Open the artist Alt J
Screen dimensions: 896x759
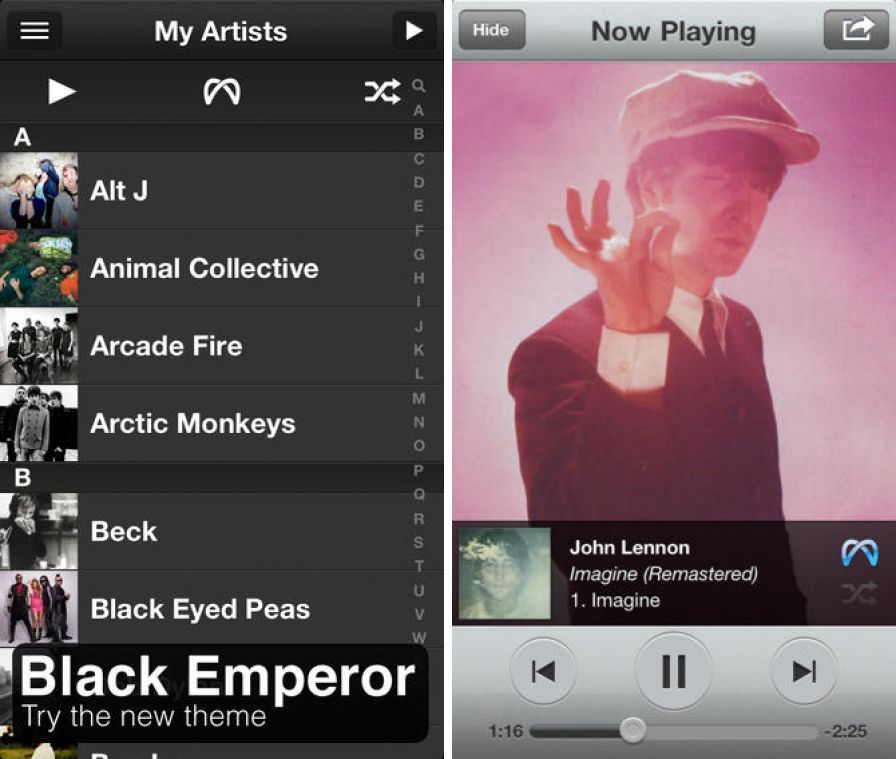[200, 191]
